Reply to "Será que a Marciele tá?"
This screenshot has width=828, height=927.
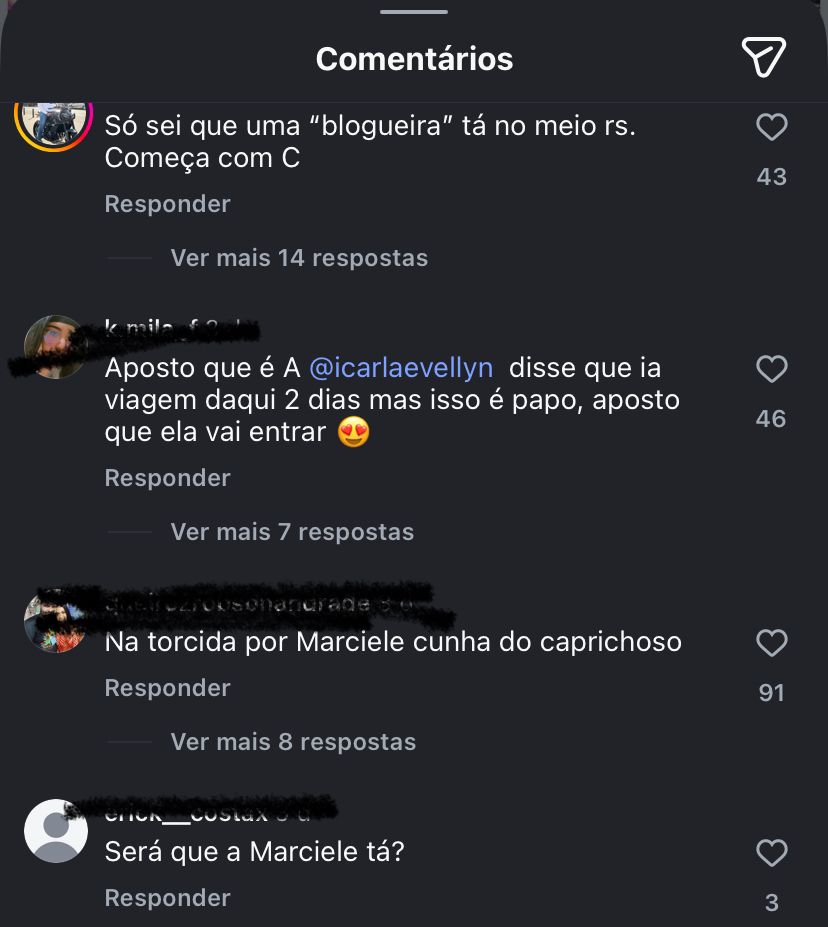[x=167, y=898]
